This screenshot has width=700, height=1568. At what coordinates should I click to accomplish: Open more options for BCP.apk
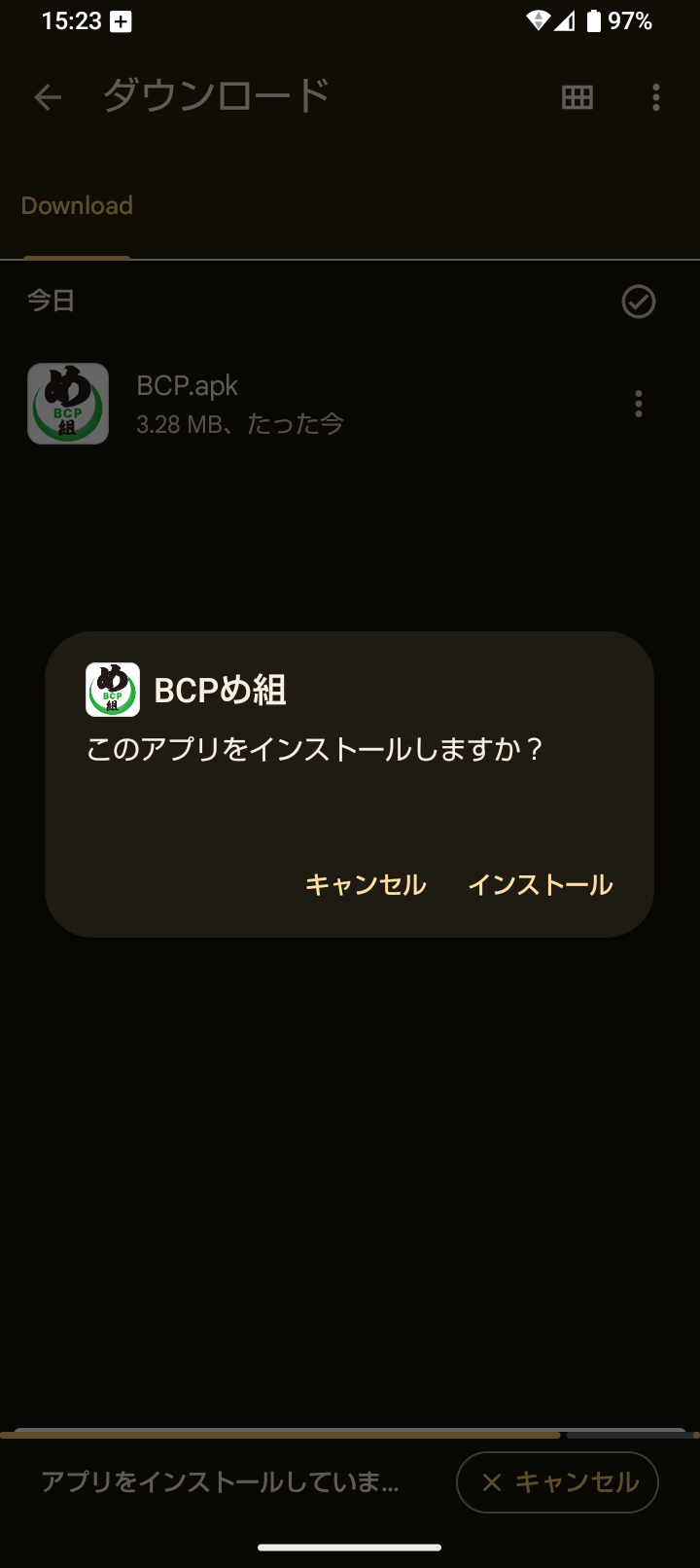tap(639, 404)
